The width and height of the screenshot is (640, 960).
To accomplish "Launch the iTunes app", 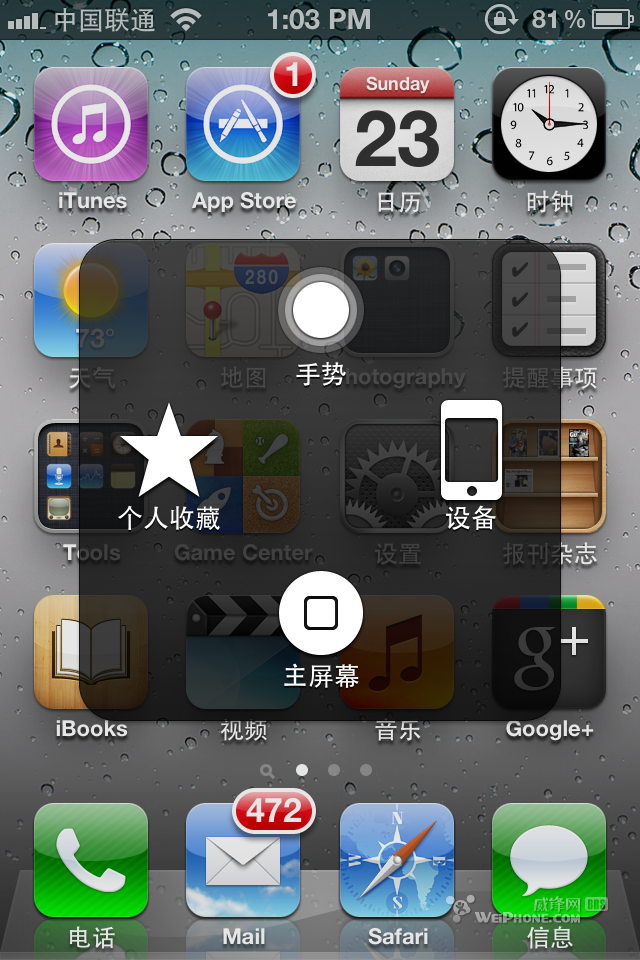I will pos(91,125).
